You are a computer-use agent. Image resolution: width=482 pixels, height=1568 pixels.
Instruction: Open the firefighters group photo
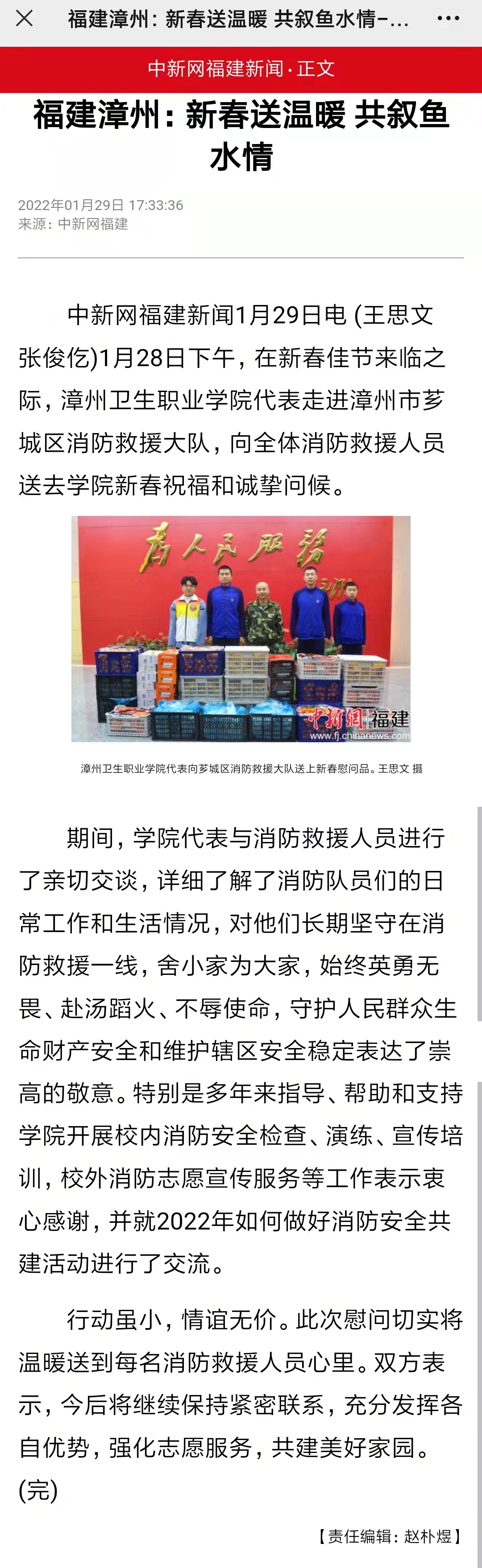(241, 628)
